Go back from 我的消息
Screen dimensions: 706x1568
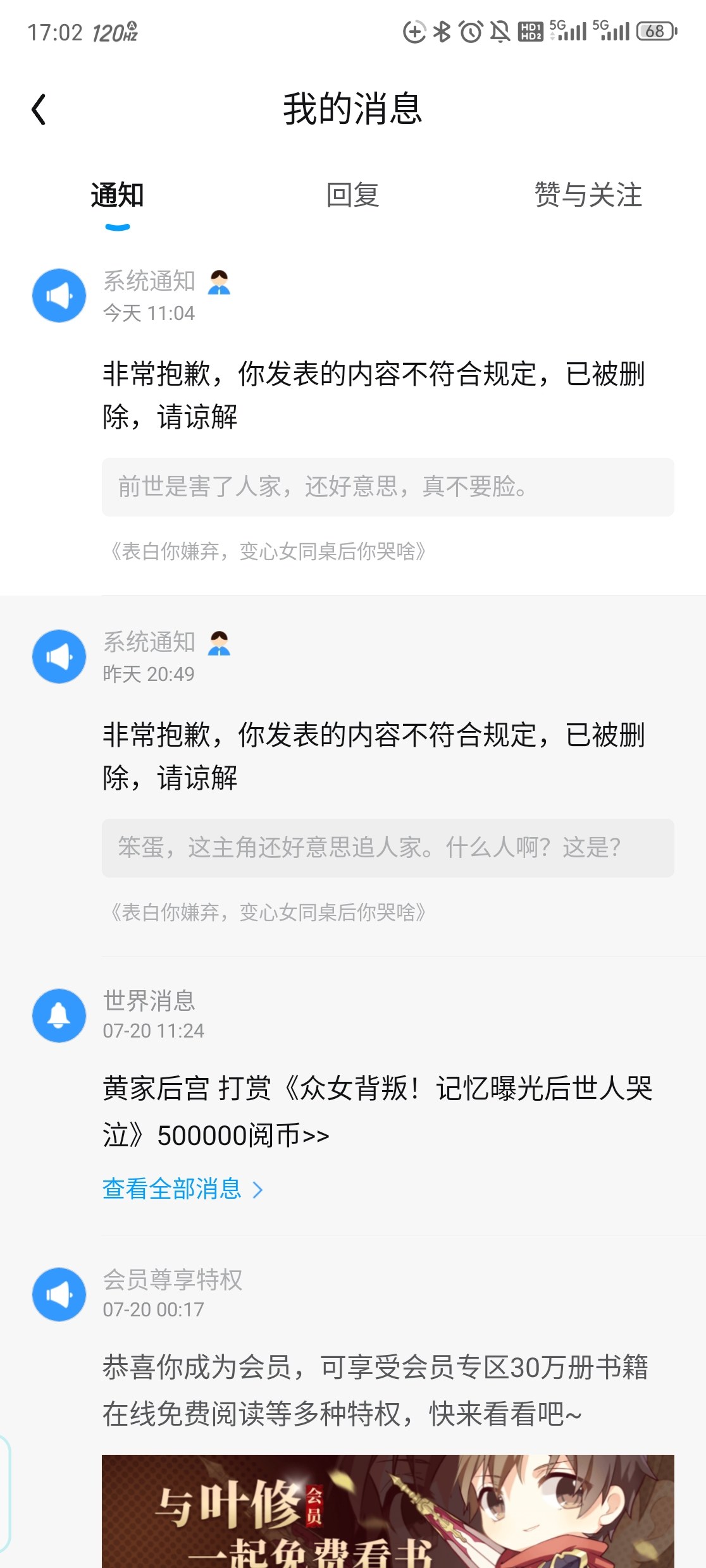tap(39, 109)
